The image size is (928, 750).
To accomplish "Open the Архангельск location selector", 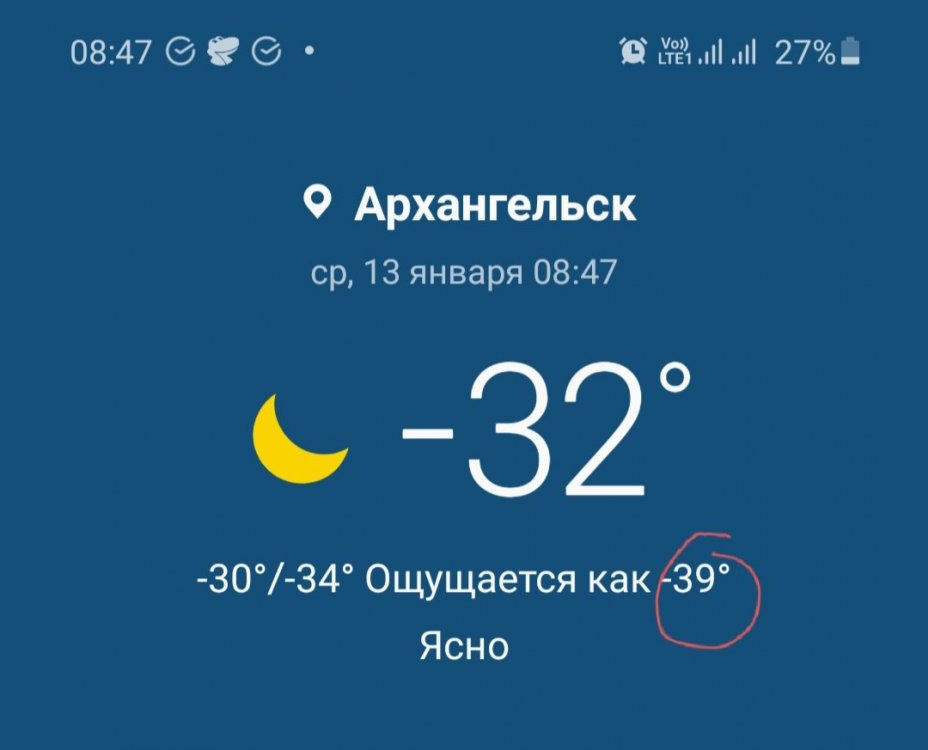I will click(470, 206).
